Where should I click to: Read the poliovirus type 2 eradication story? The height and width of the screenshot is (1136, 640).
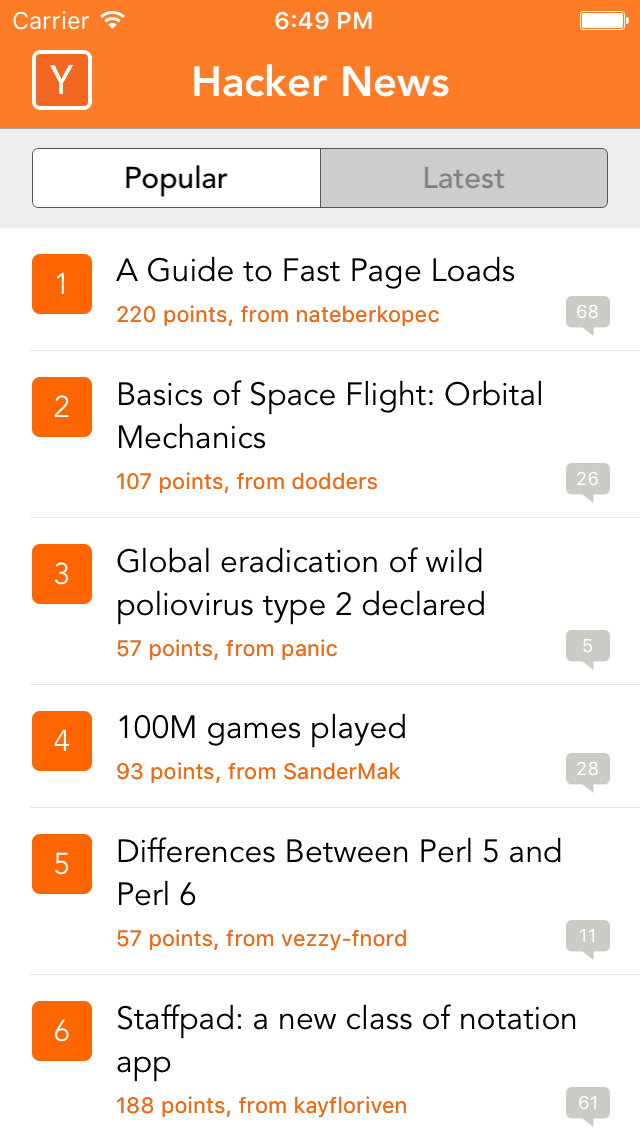coord(300,582)
